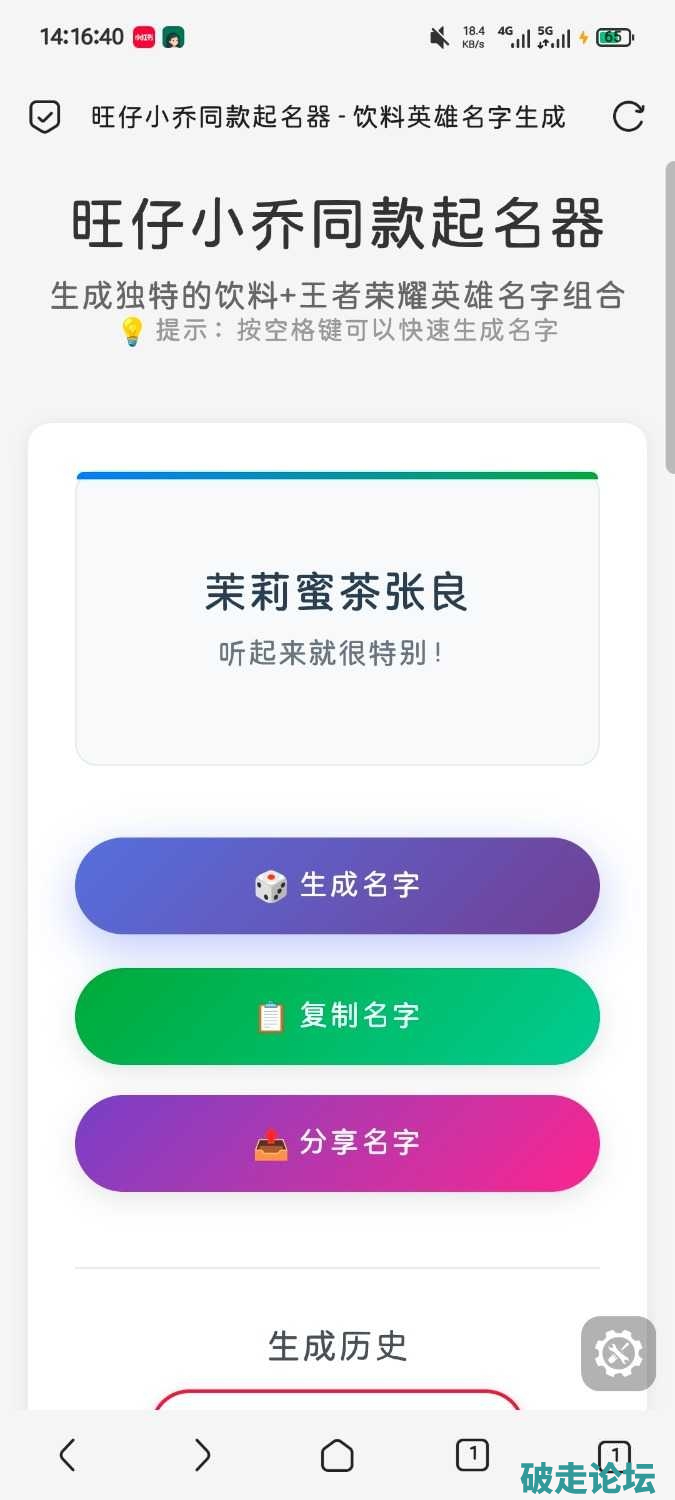Go back to the previous page
Viewport: 675px width, 1500px height.
click(67, 1455)
